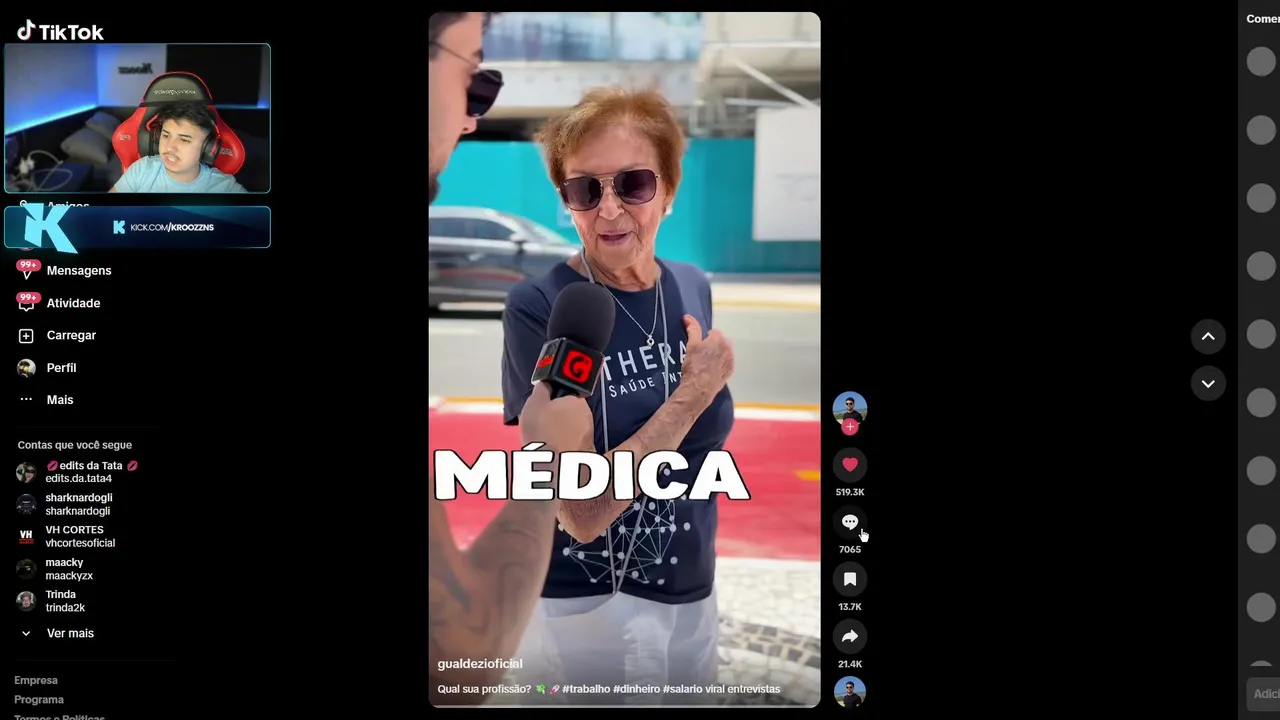The height and width of the screenshot is (720, 1280).
Task: Open Mensagens in the sidebar
Action: pos(78,271)
